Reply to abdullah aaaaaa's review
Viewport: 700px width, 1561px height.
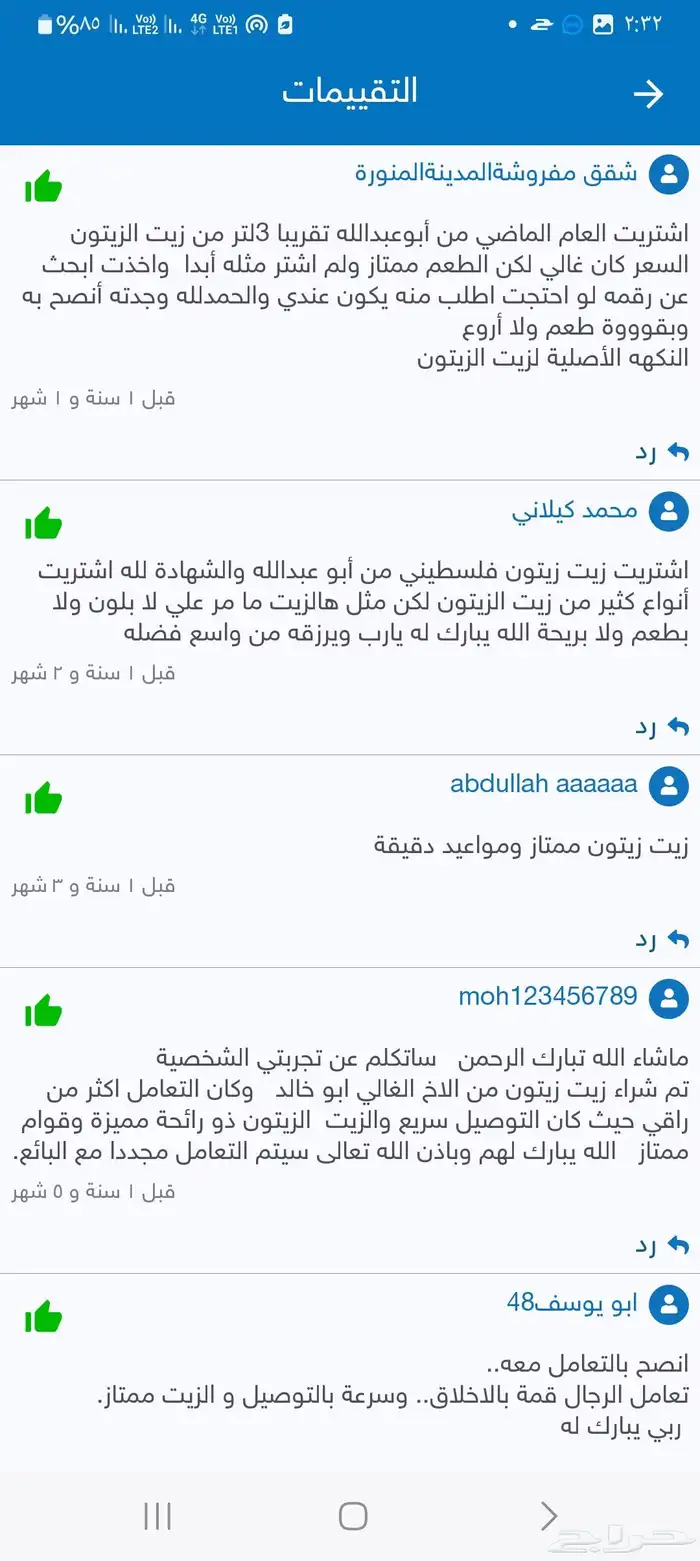click(x=662, y=939)
